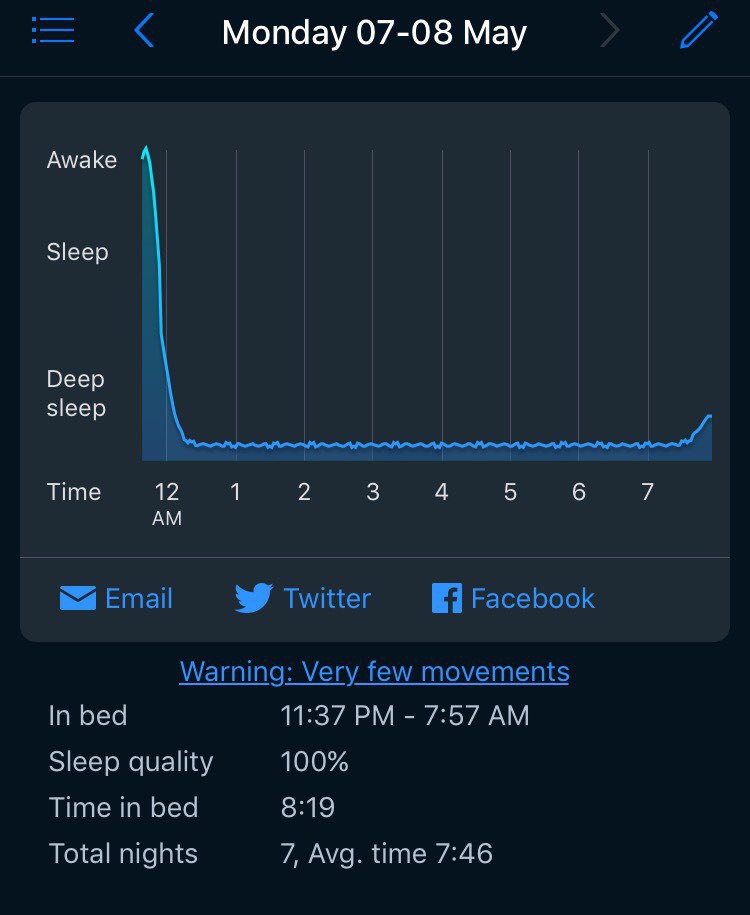
Task: Open the Very few movements warning link
Action: pyautogui.click(x=374, y=671)
